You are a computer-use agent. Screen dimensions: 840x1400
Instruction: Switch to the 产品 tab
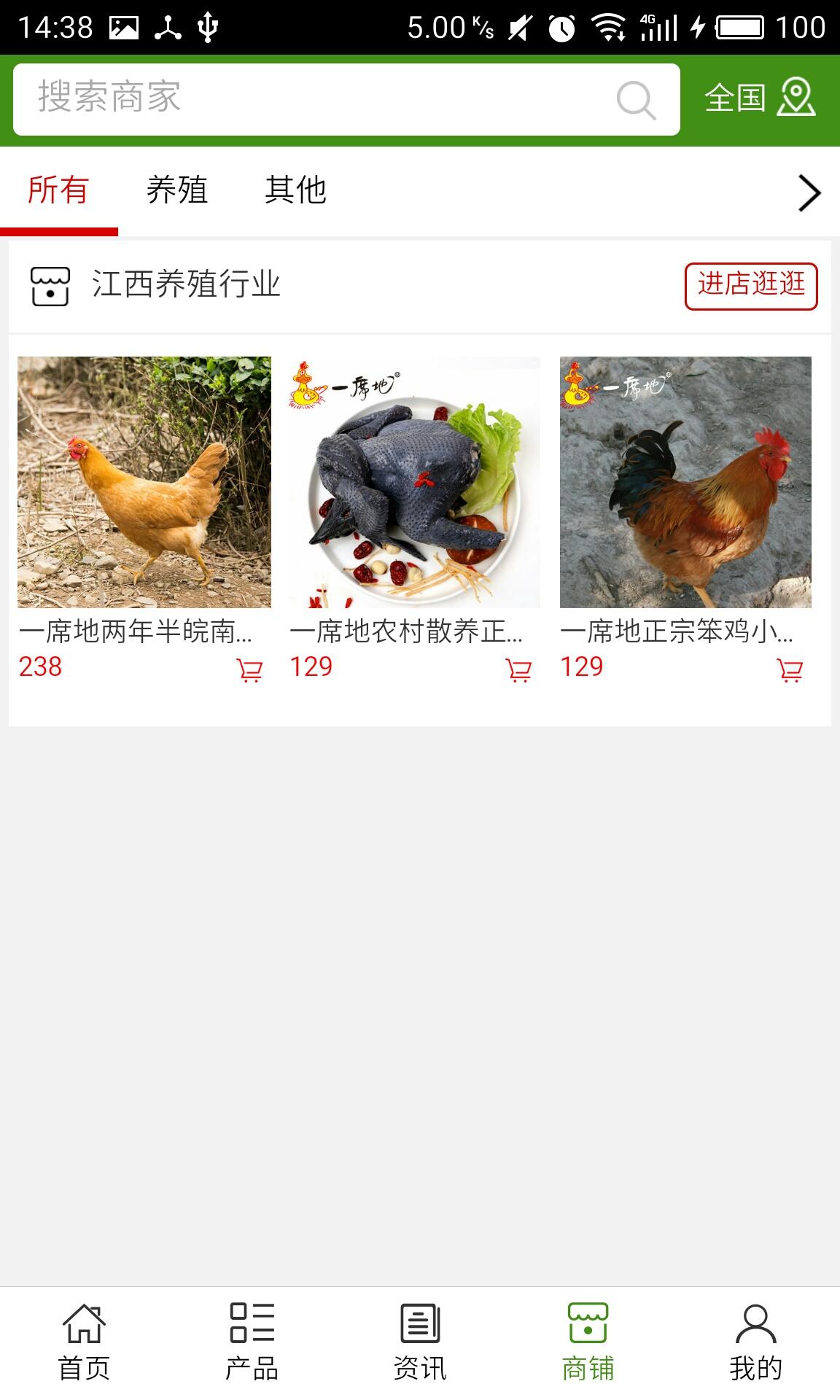click(x=252, y=1342)
